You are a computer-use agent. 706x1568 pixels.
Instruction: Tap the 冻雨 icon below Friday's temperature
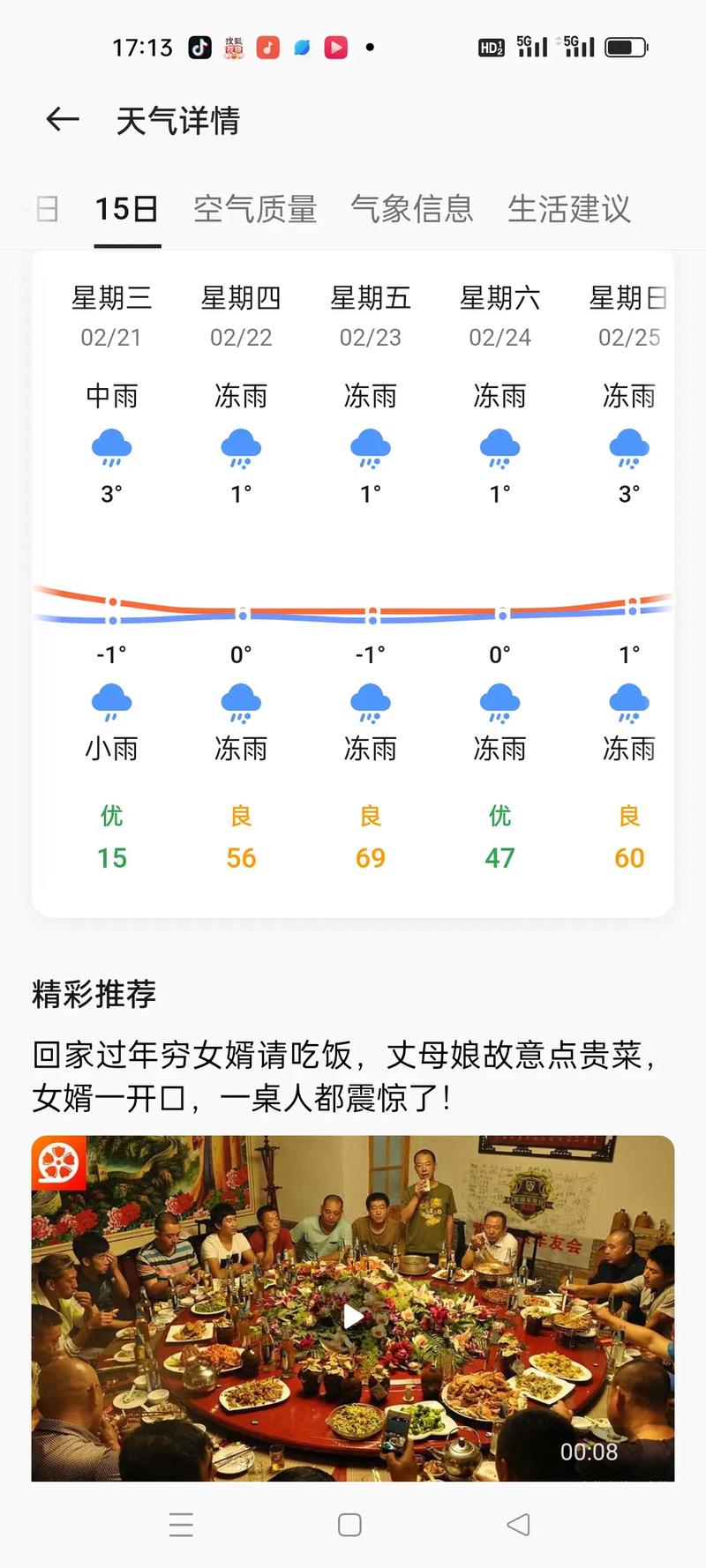click(370, 703)
